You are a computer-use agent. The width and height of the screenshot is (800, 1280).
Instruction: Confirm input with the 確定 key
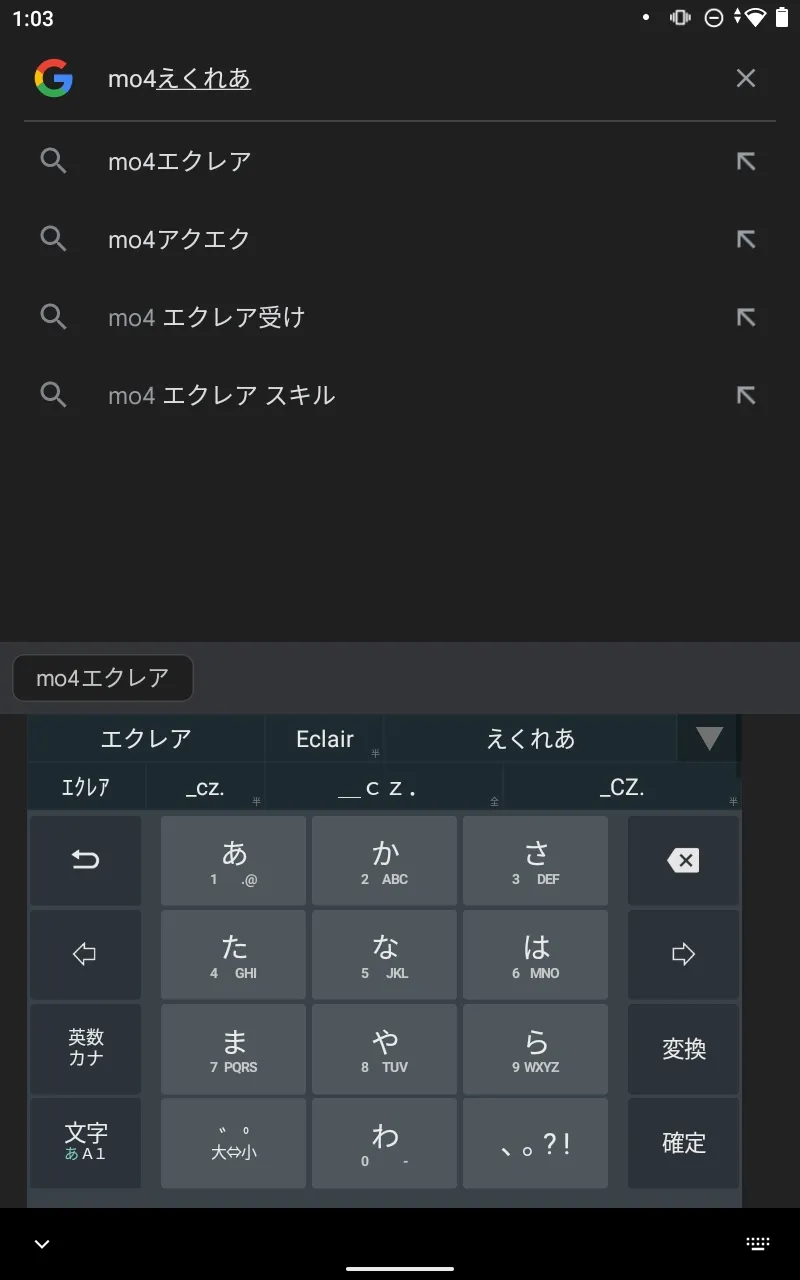coord(683,1143)
